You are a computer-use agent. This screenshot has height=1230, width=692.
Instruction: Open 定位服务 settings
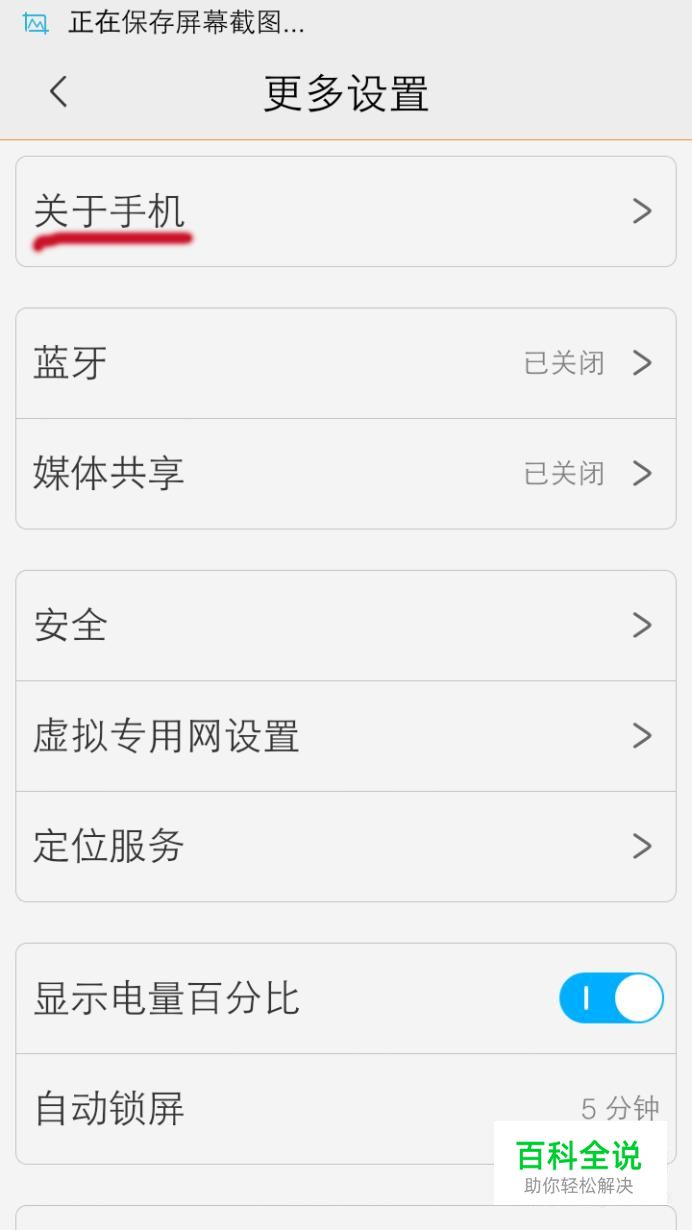coord(346,847)
